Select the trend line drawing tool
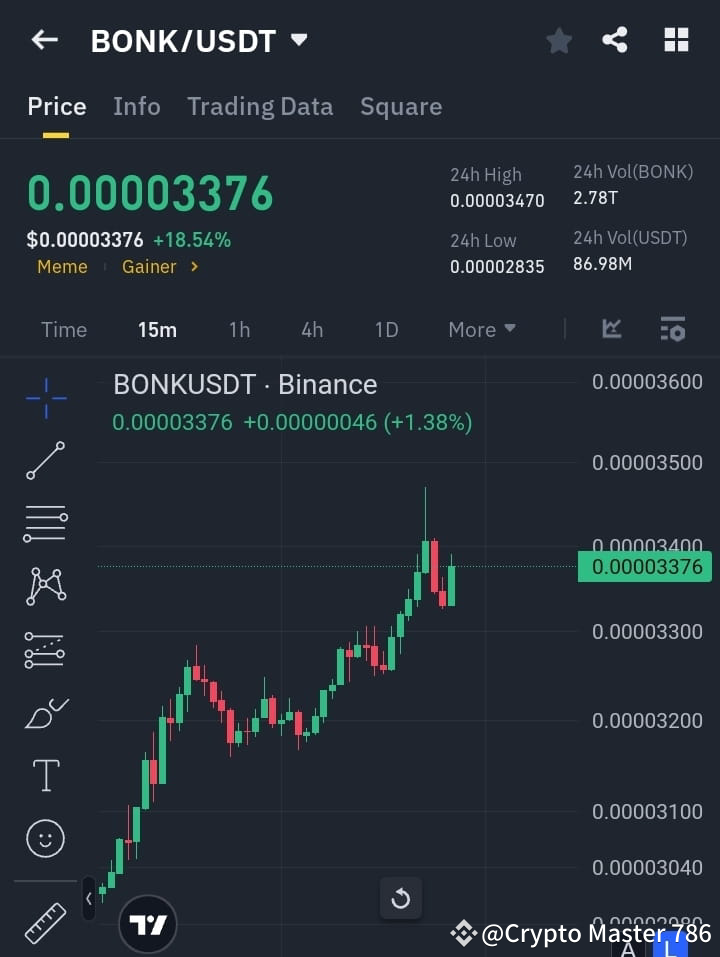This screenshot has height=957, width=720. tap(45, 461)
